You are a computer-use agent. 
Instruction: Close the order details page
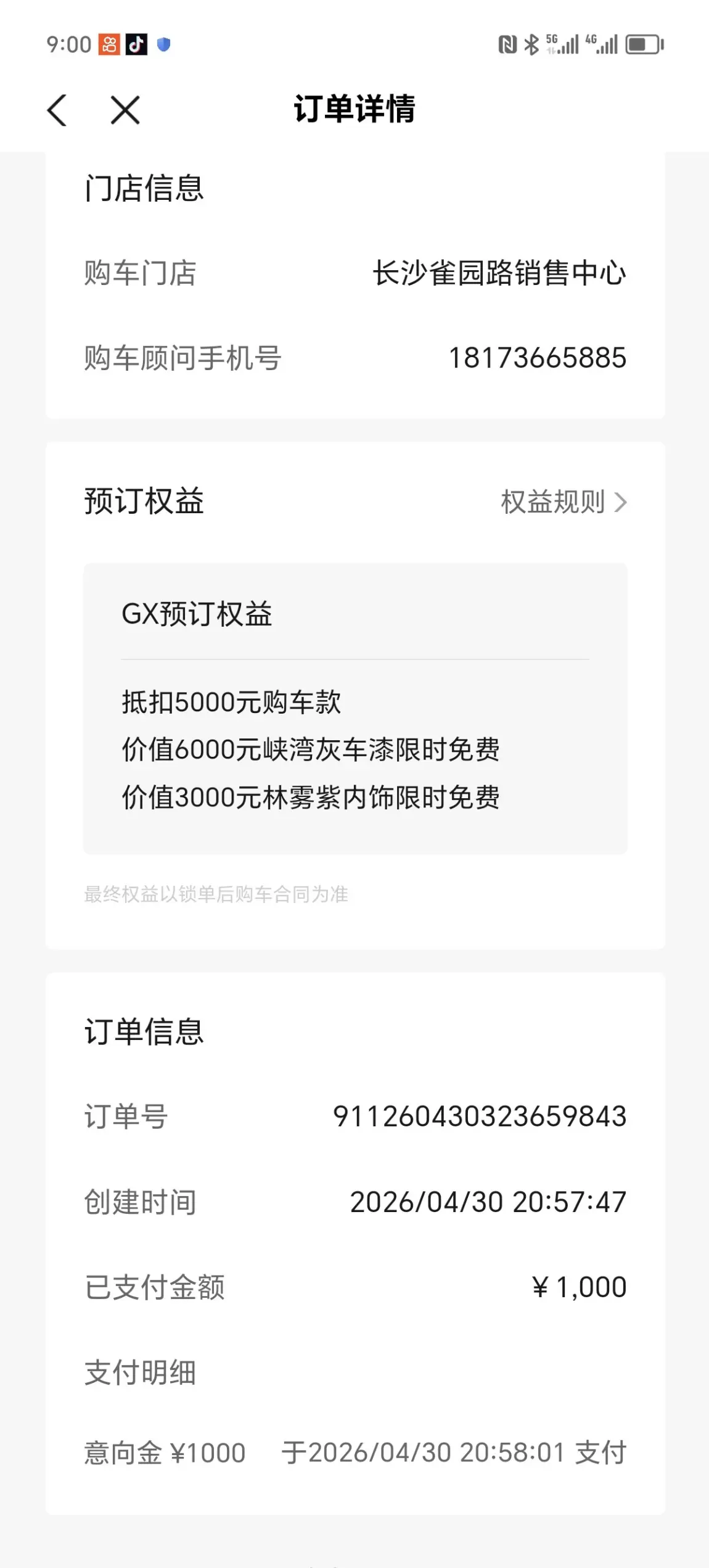point(125,110)
